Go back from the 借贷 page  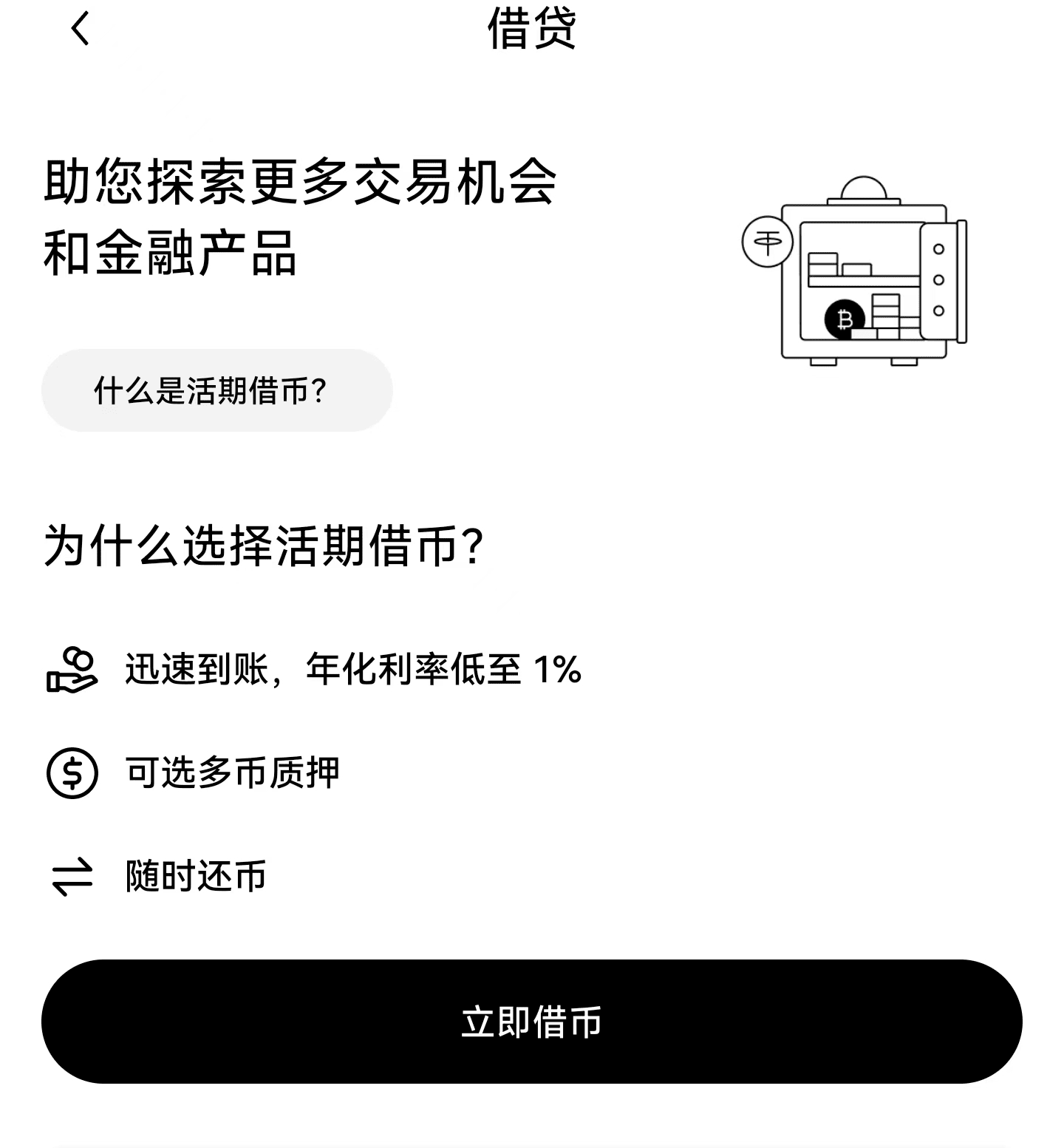pos(81,29)
